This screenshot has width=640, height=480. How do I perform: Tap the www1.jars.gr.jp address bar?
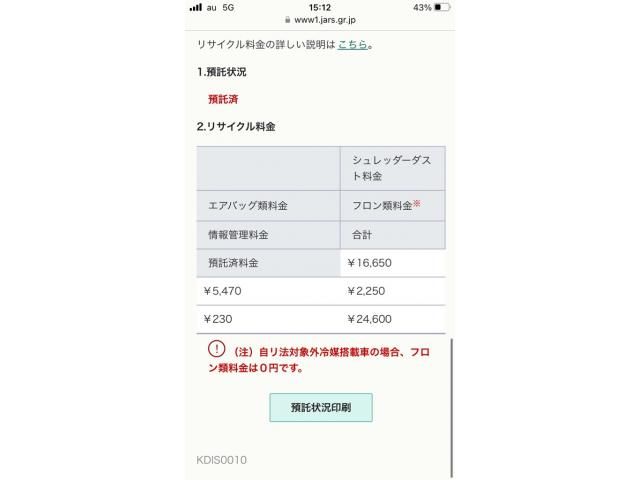[320, 19]
